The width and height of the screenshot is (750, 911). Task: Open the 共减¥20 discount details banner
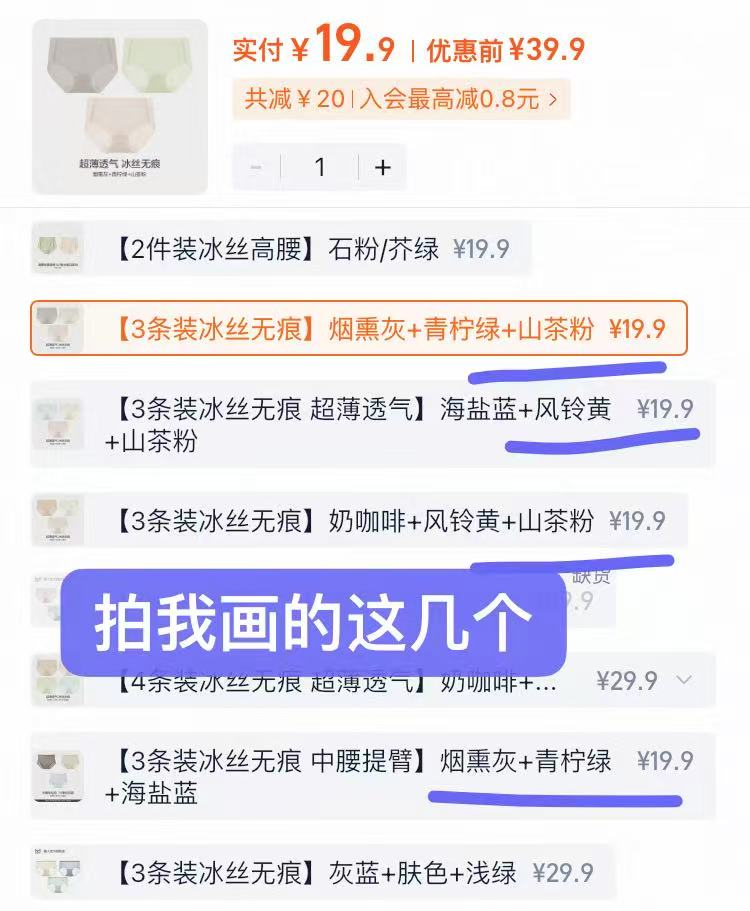pyautogui.click(x=401, y=99)
